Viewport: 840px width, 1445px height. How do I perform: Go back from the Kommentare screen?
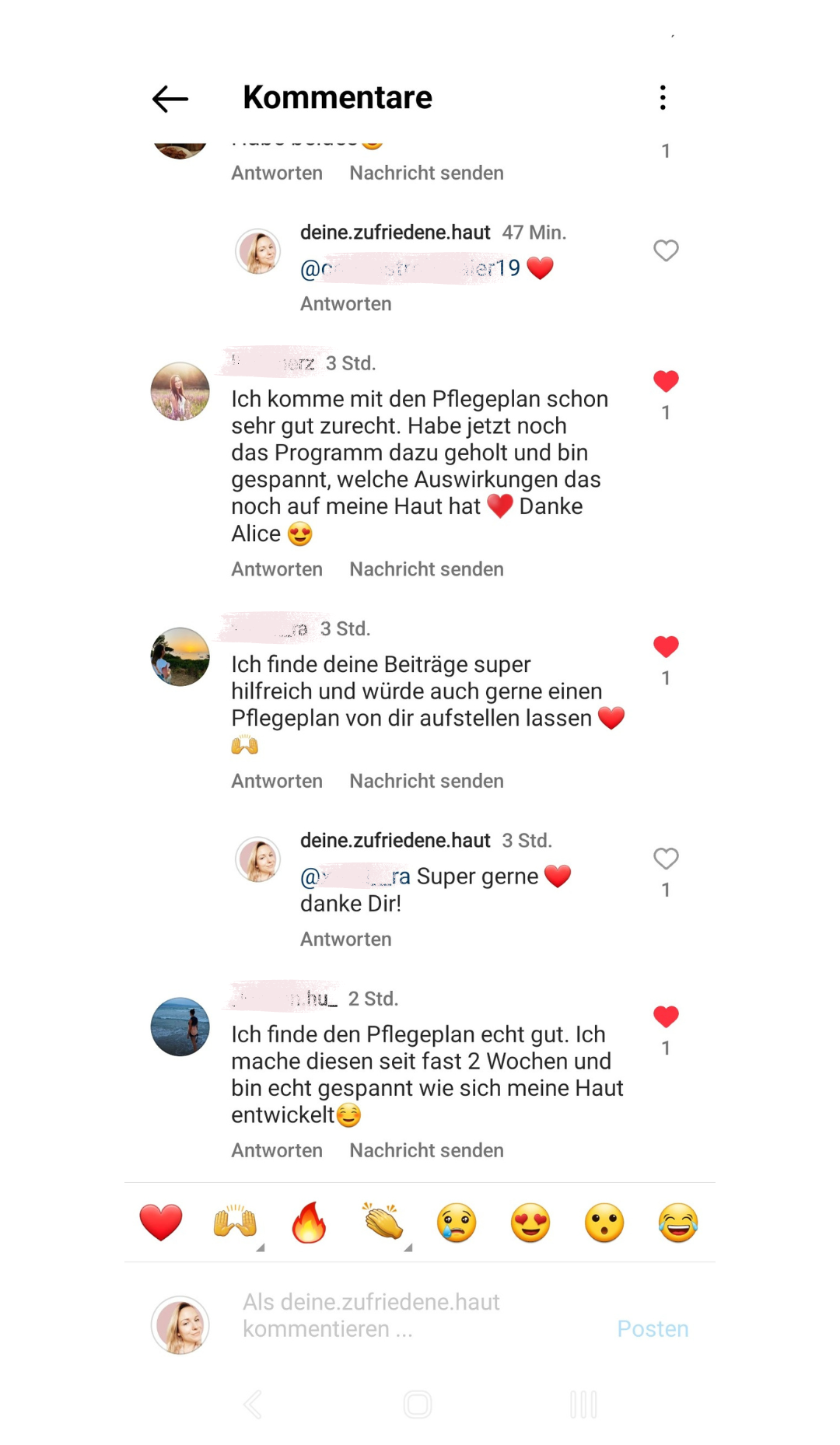click(x=170, y=99)
